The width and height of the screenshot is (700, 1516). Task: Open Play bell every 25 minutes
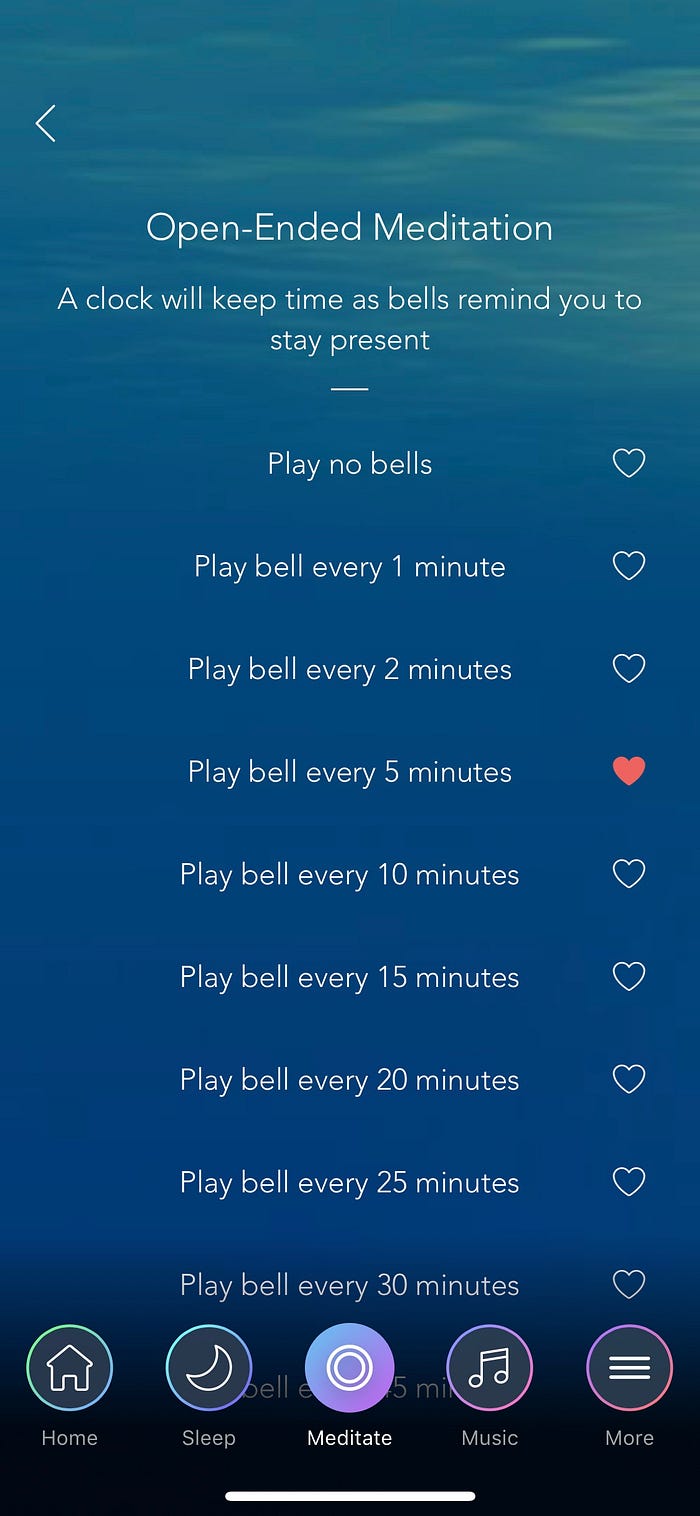pos(349,1183)
